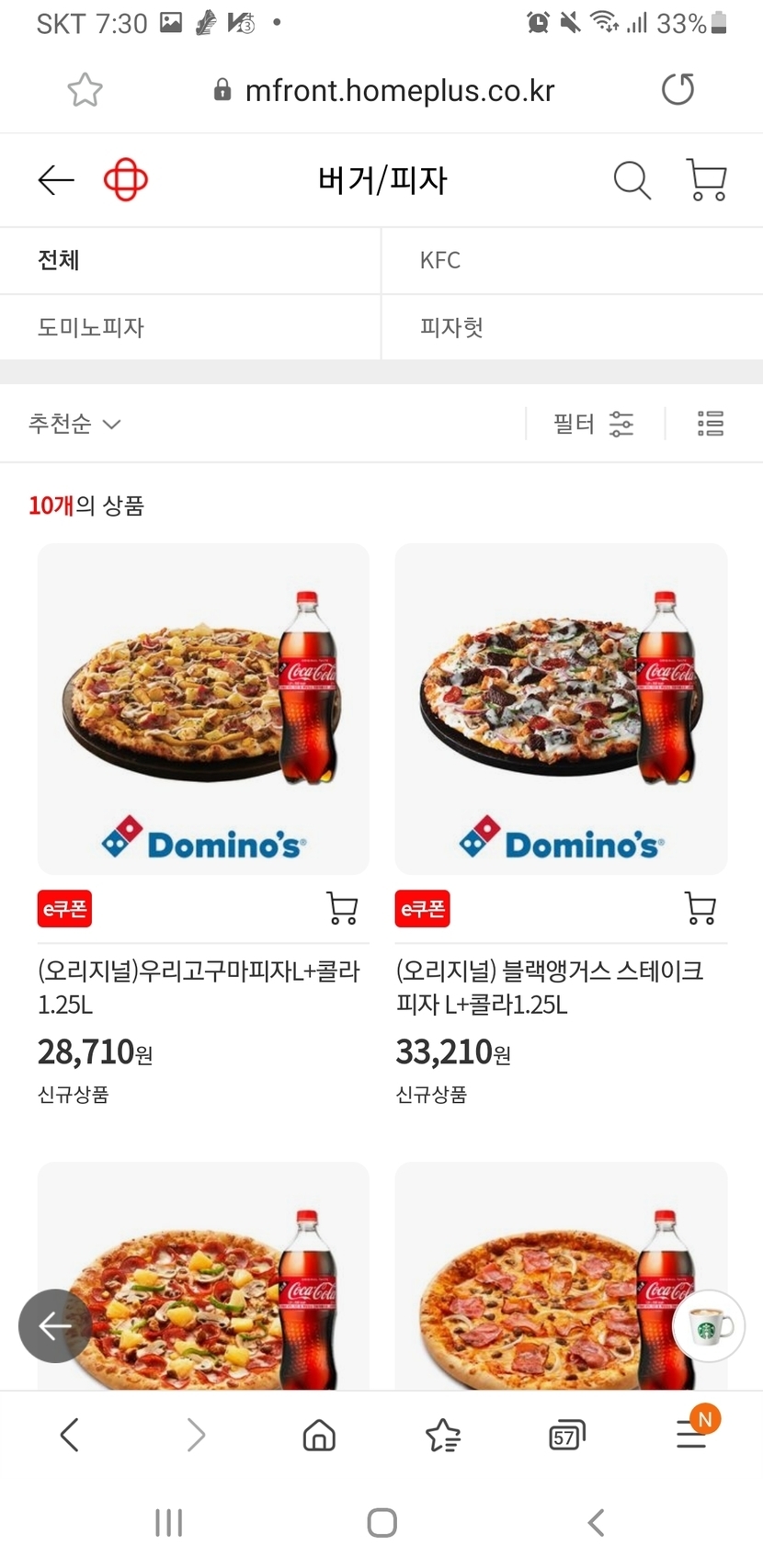Open the 필터 filter options
The width and height of the screenshot is (763, 1568).
[594, 424]
